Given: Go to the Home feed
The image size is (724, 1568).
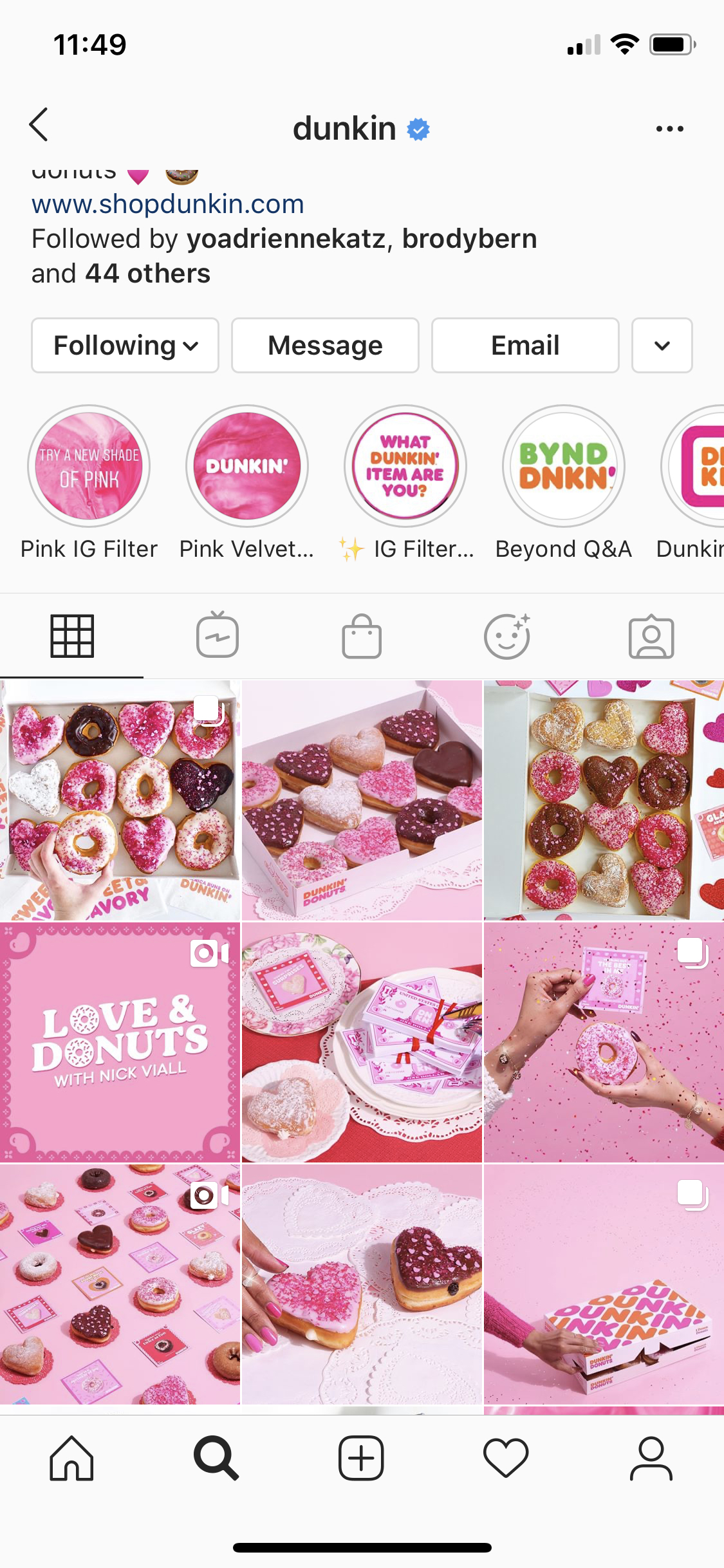Looking at the screenshot, I should click(72, 1458).
